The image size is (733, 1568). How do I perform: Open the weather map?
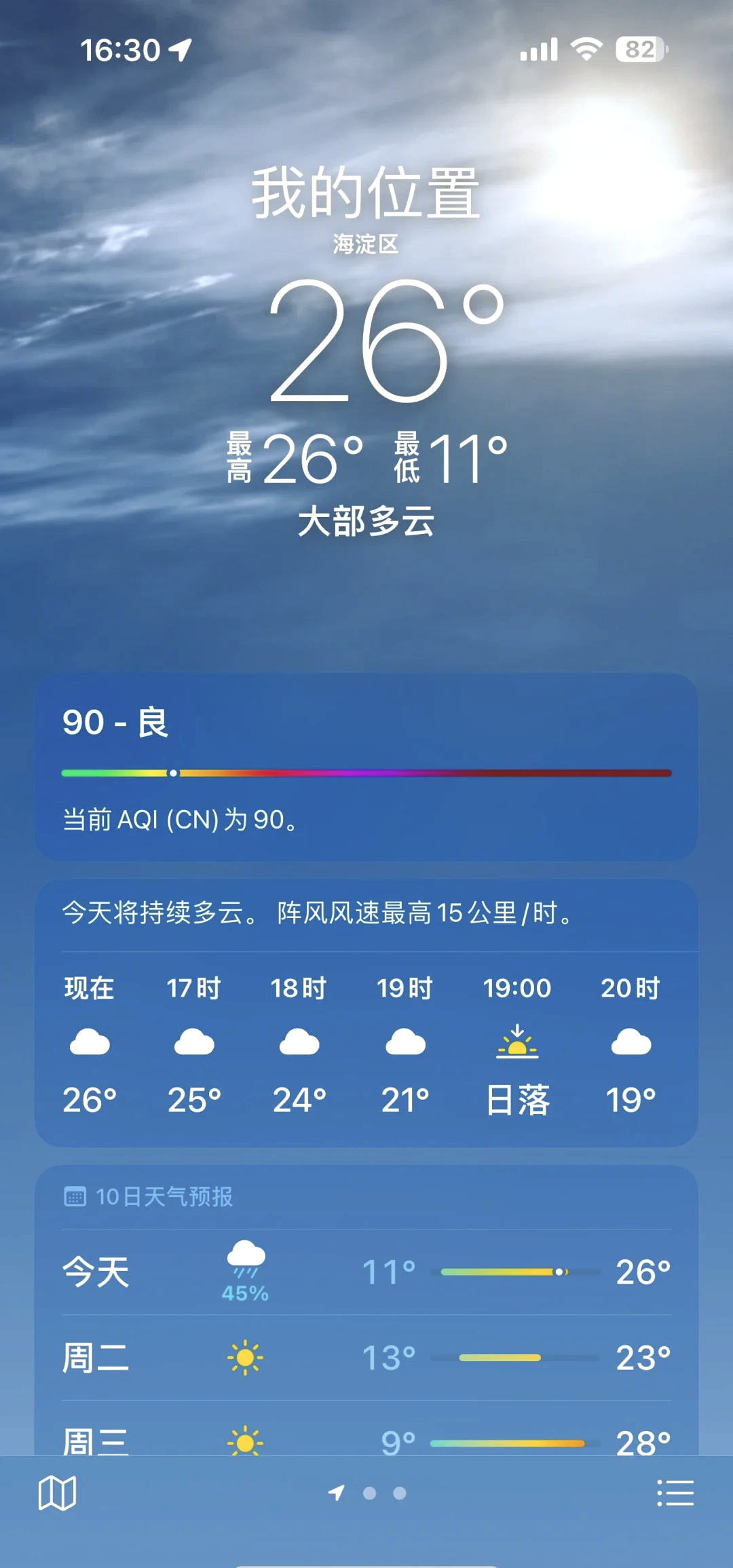pyautogui.click(x=57, y=1493)
